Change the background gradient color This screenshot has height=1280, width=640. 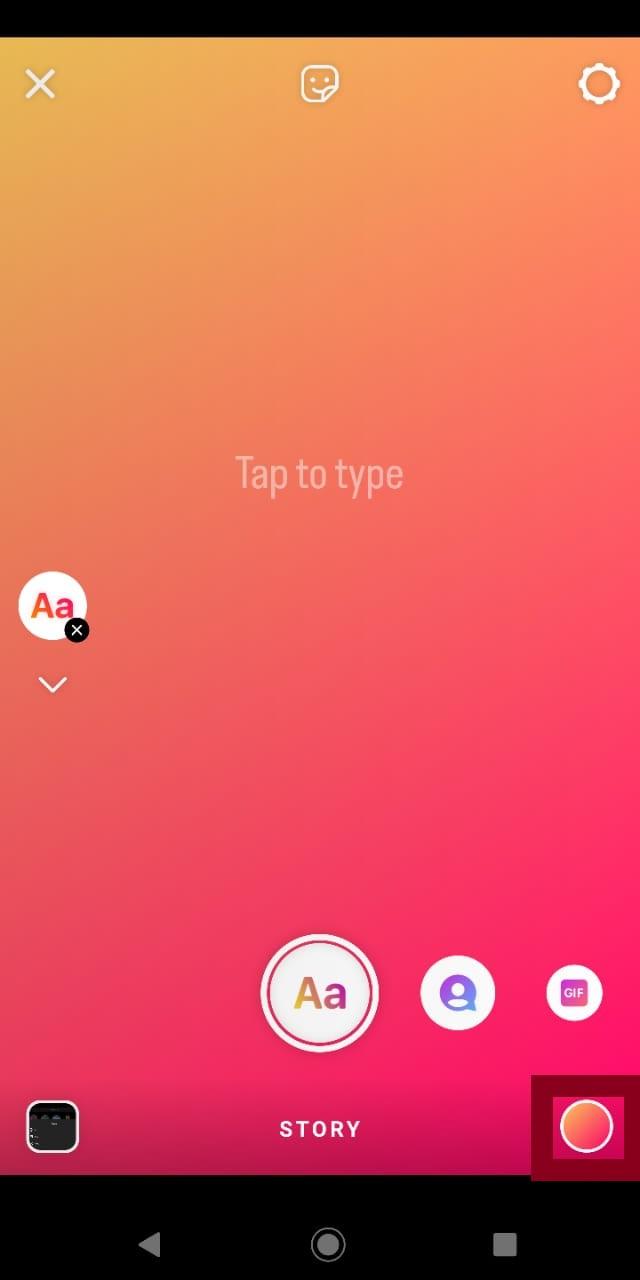[586, 1127]
